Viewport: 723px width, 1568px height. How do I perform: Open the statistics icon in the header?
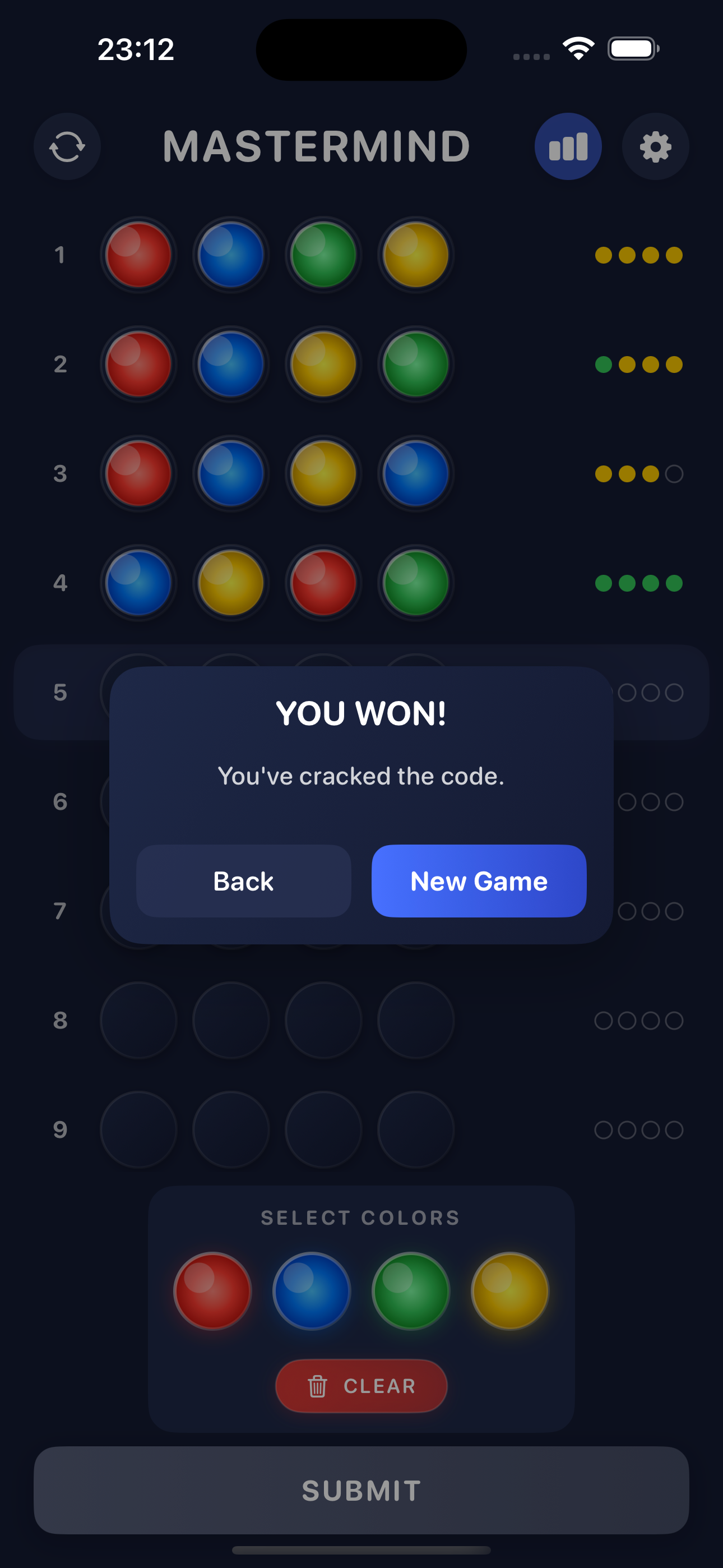pos(568,146)
